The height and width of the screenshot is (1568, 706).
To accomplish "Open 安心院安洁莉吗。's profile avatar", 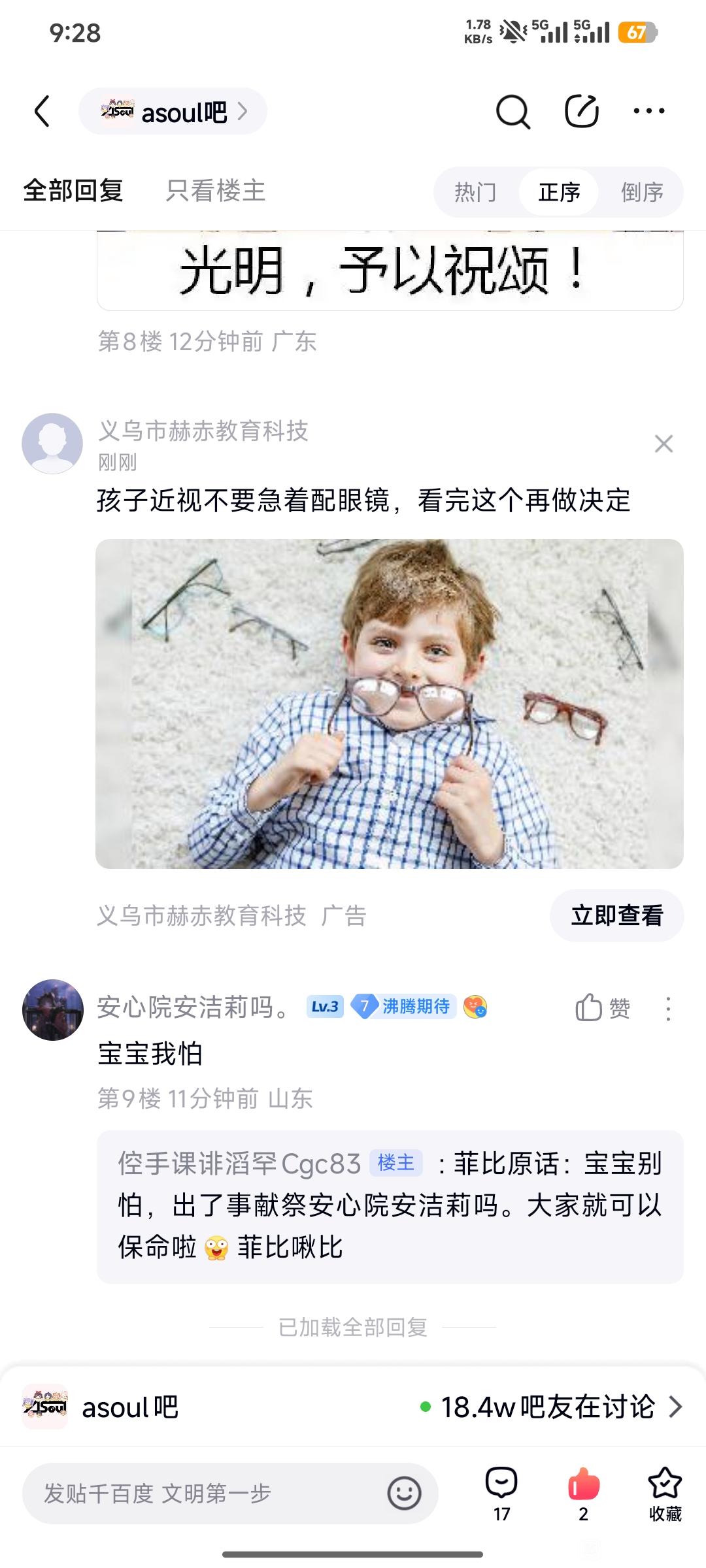I will tap(53, 1009).
